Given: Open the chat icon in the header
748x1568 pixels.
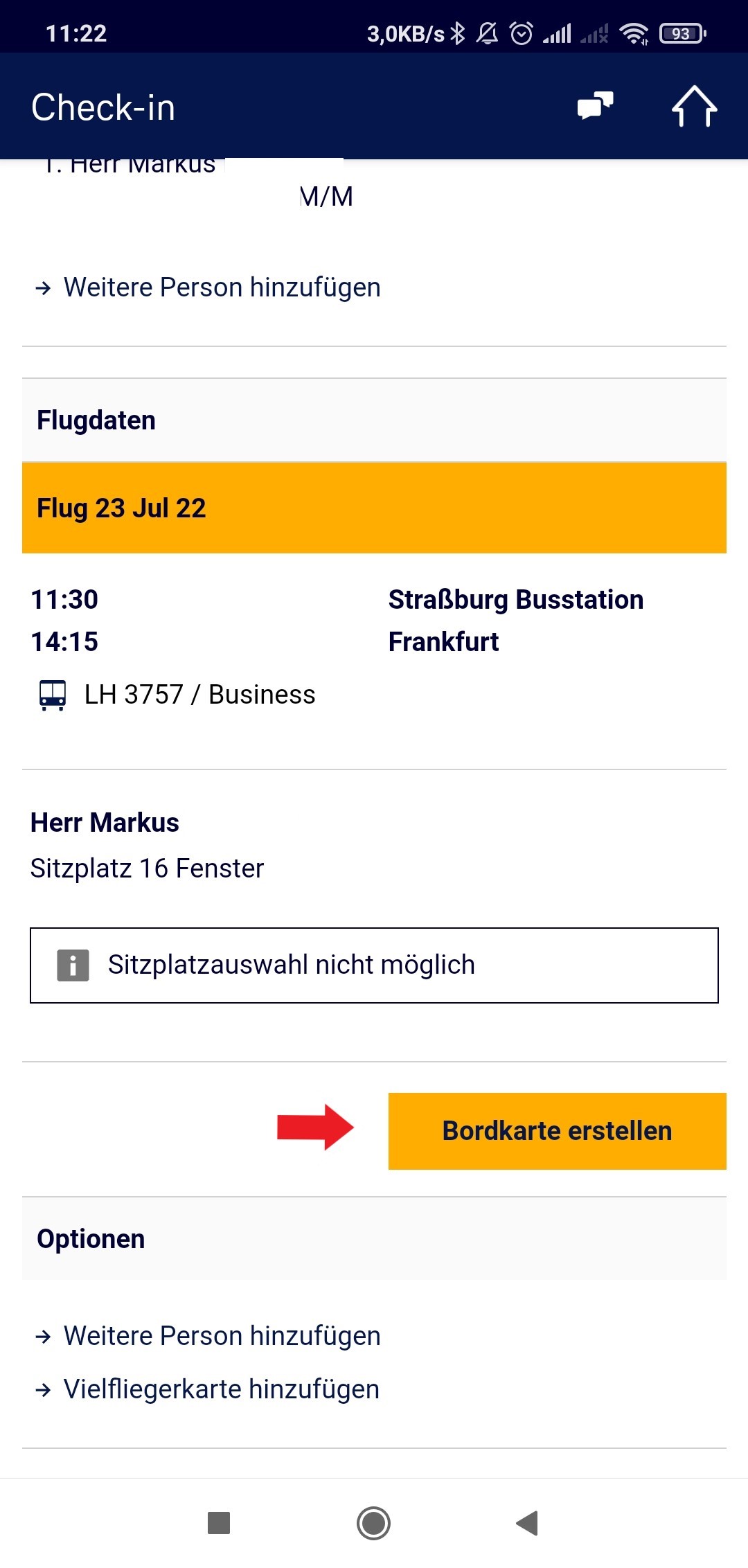Looking at the screenshot, I should pos(596,106).
